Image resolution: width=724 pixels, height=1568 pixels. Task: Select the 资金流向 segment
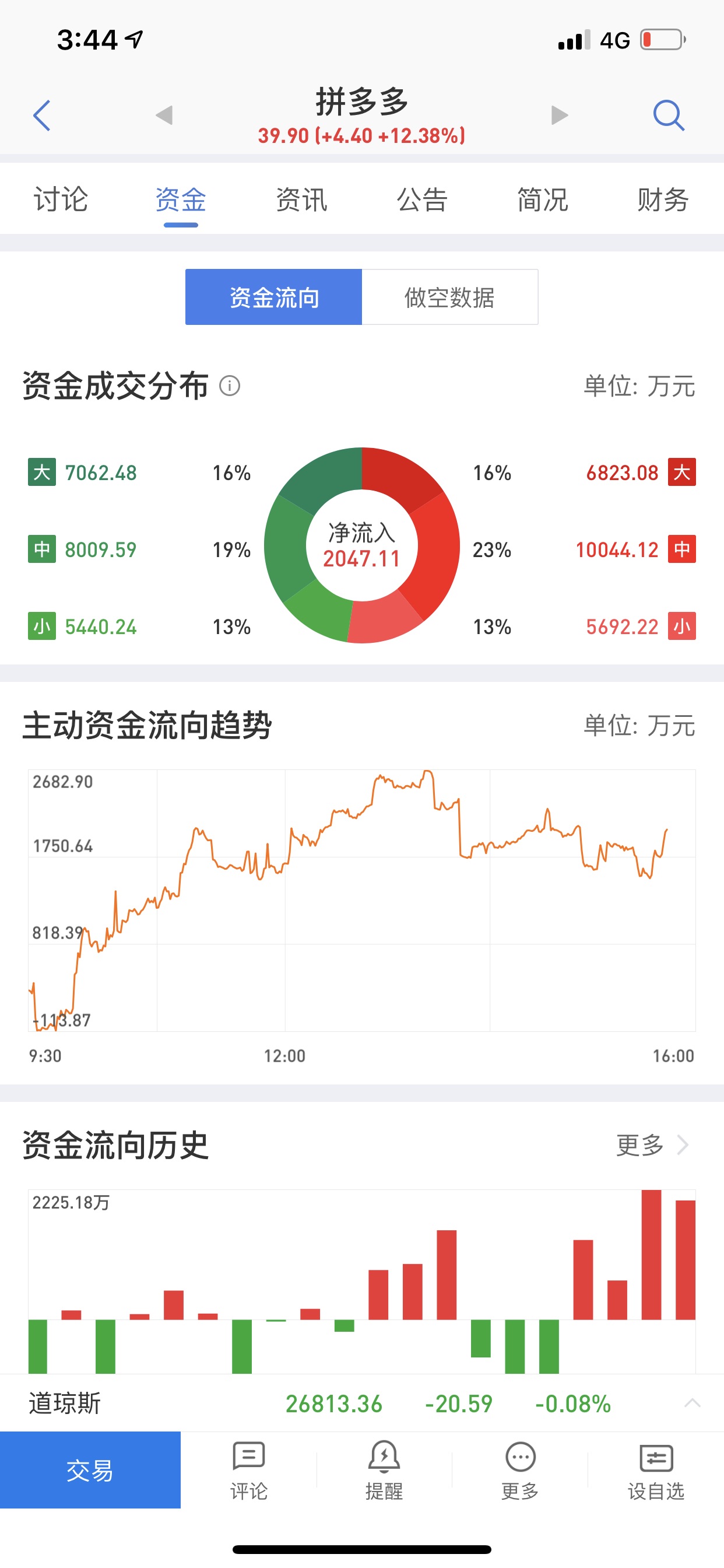pyautogui.click(x=274, y=297)
